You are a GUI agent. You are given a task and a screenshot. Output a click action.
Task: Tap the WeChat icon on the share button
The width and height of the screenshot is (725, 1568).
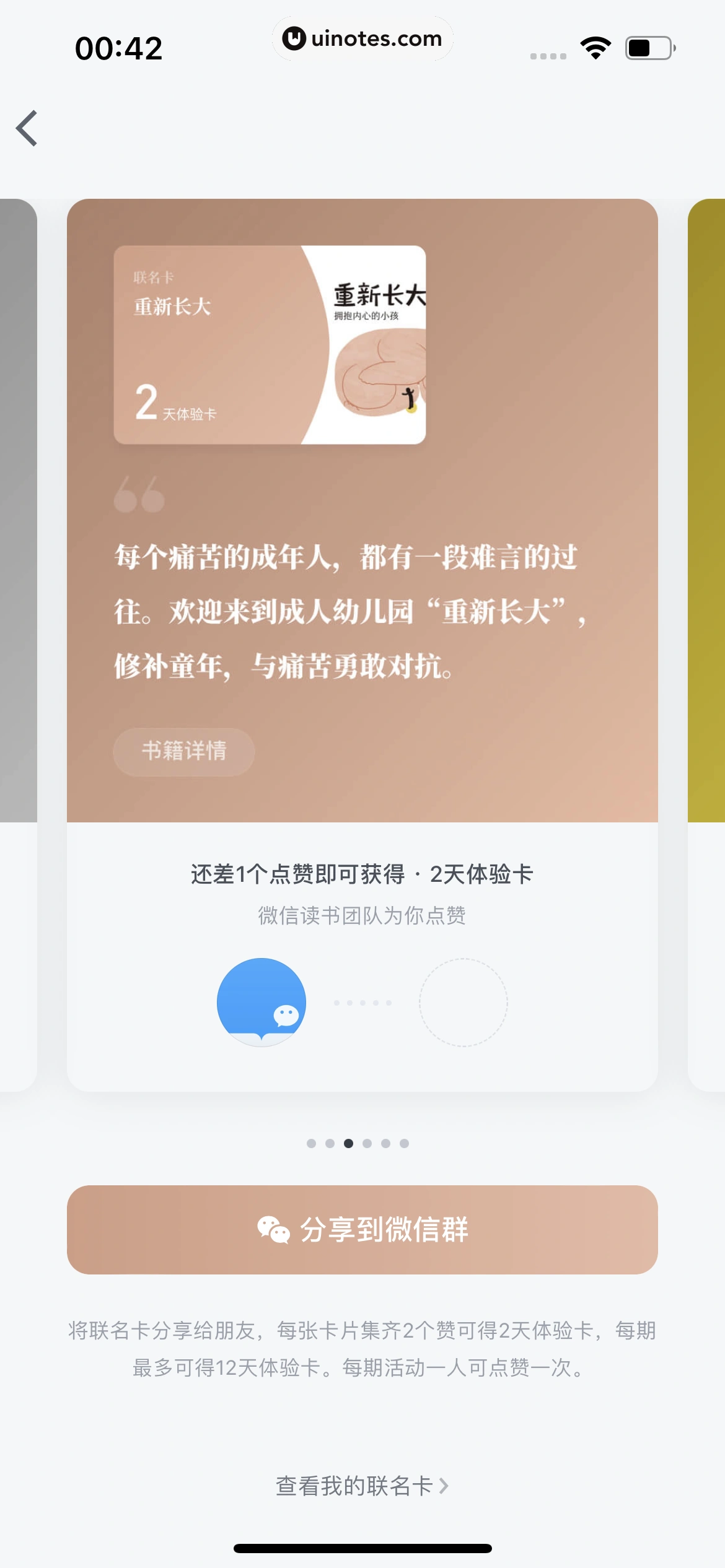coord(273,1229)
